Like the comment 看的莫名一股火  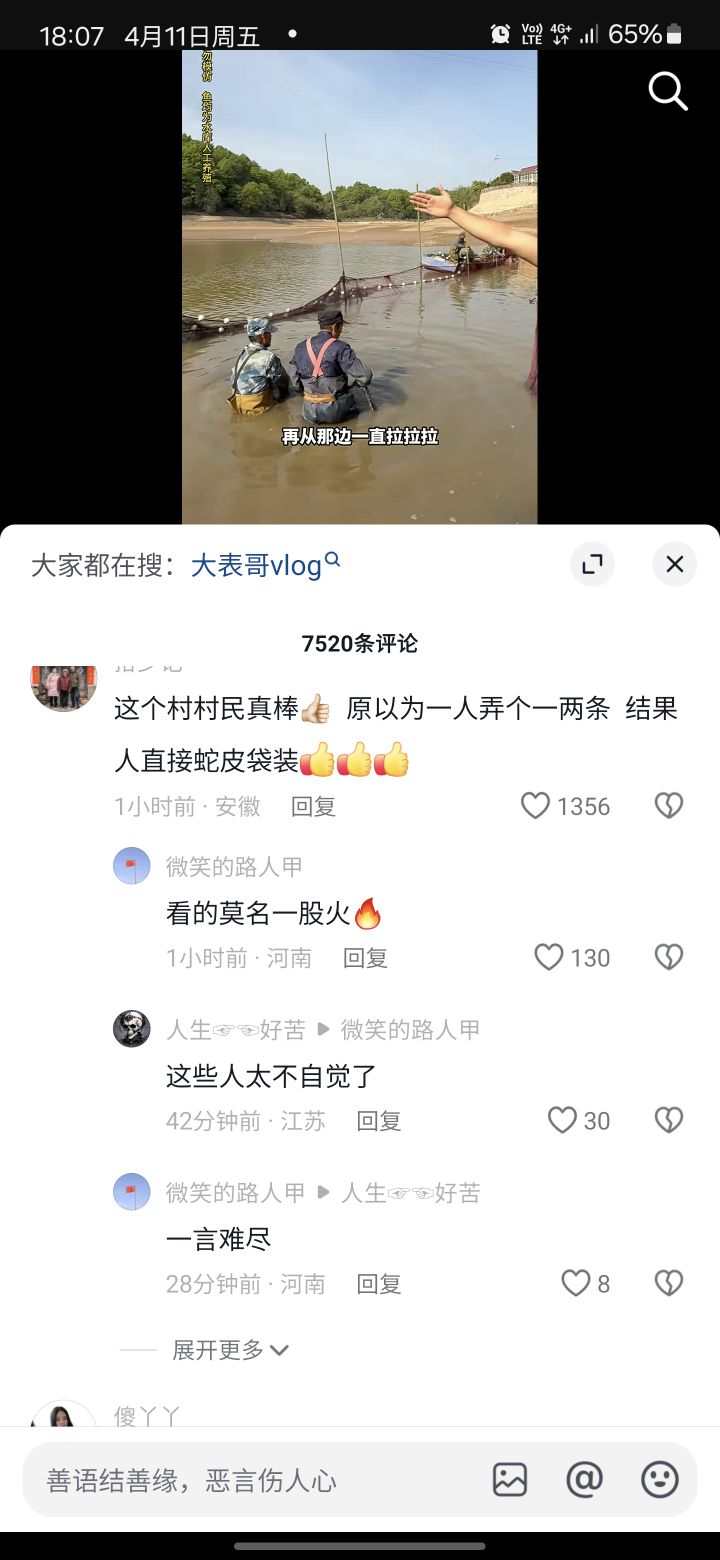tap(549, 958)
